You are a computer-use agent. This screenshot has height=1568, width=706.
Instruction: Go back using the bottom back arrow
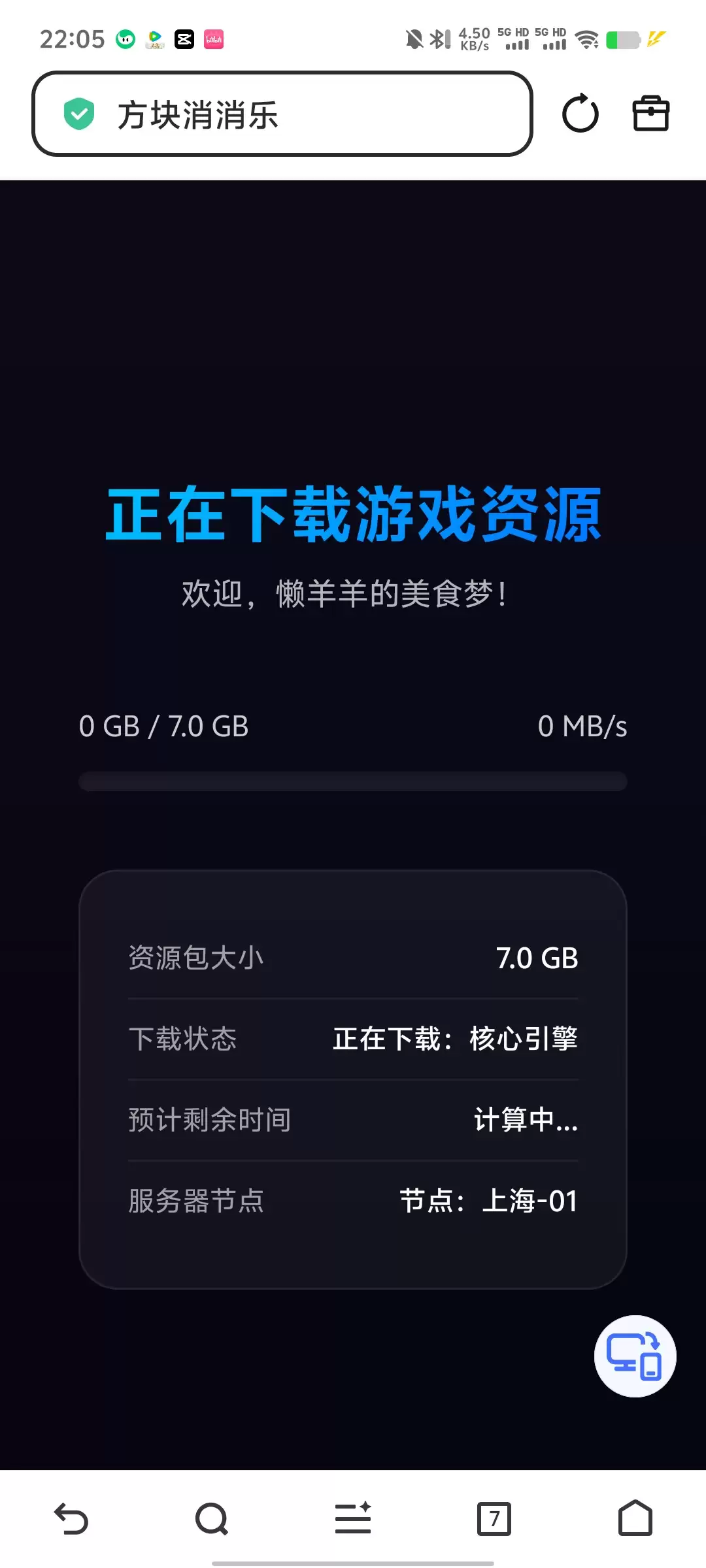pos(71,1518)
